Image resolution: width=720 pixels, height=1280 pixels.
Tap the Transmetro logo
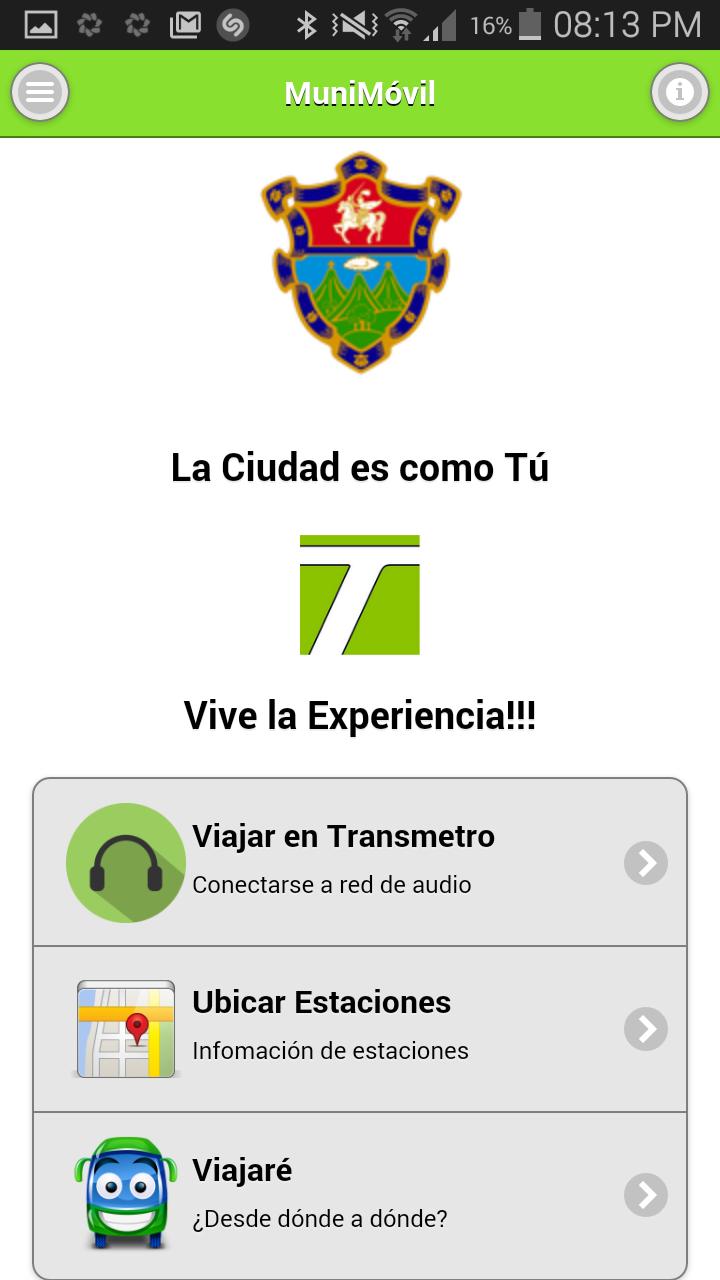(360, 594)
